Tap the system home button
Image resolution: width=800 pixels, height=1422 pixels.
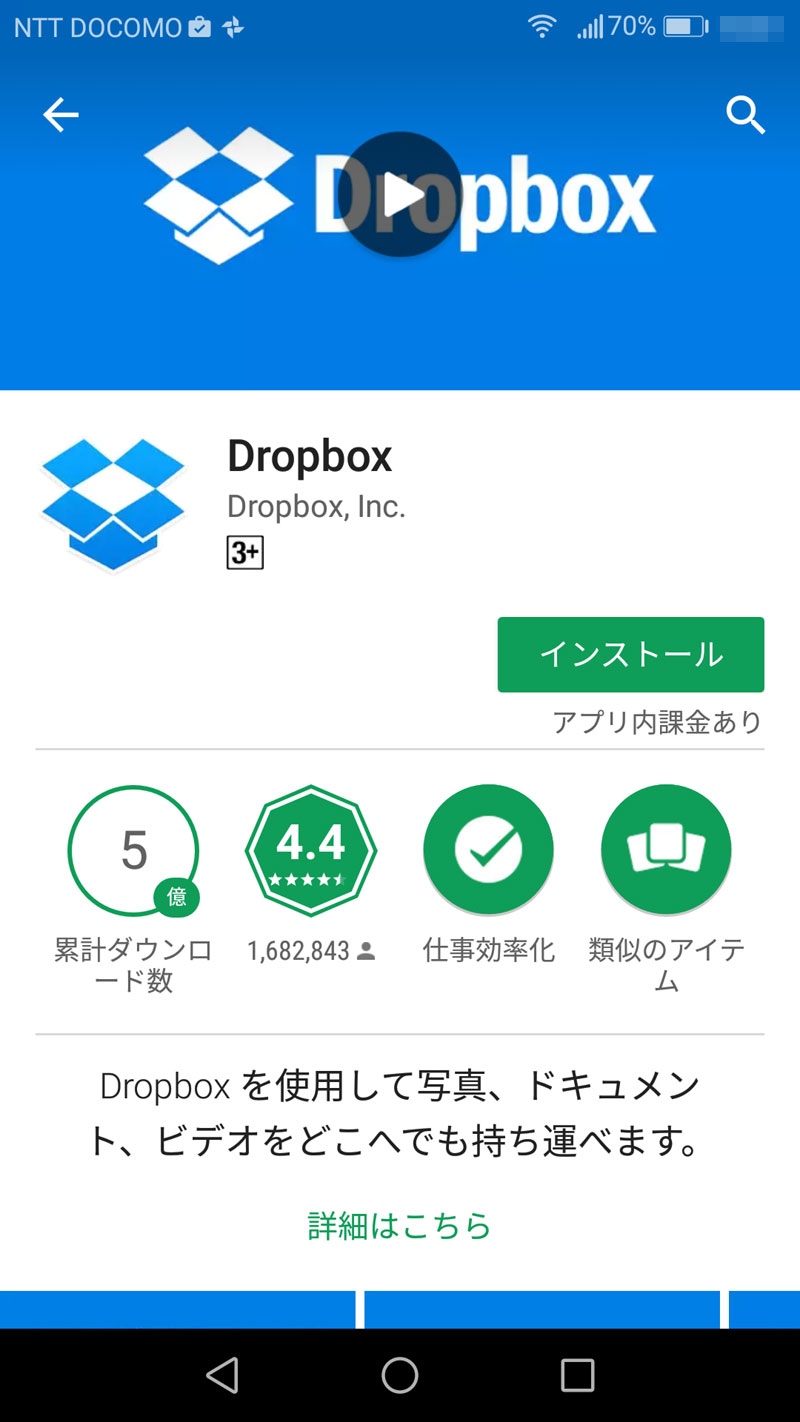tap(400, 1375)
